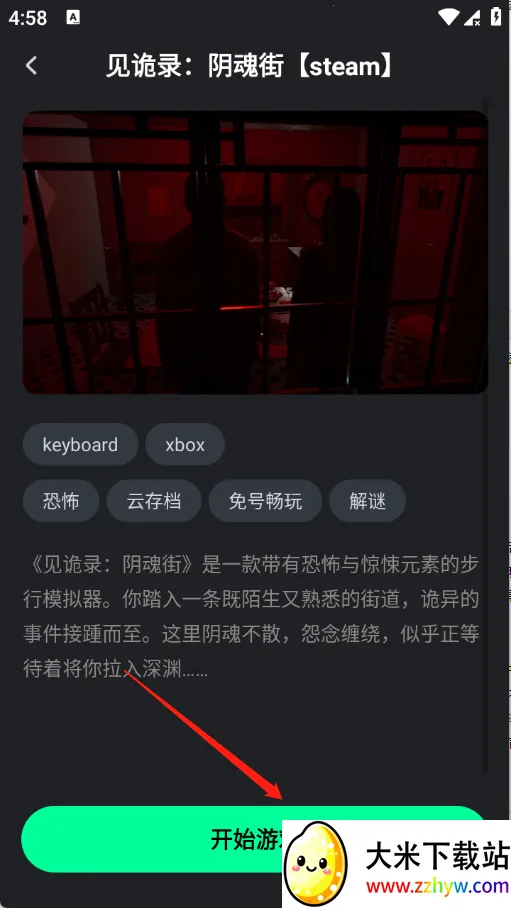Tap the 云存档 tag chip

[154, 501]
